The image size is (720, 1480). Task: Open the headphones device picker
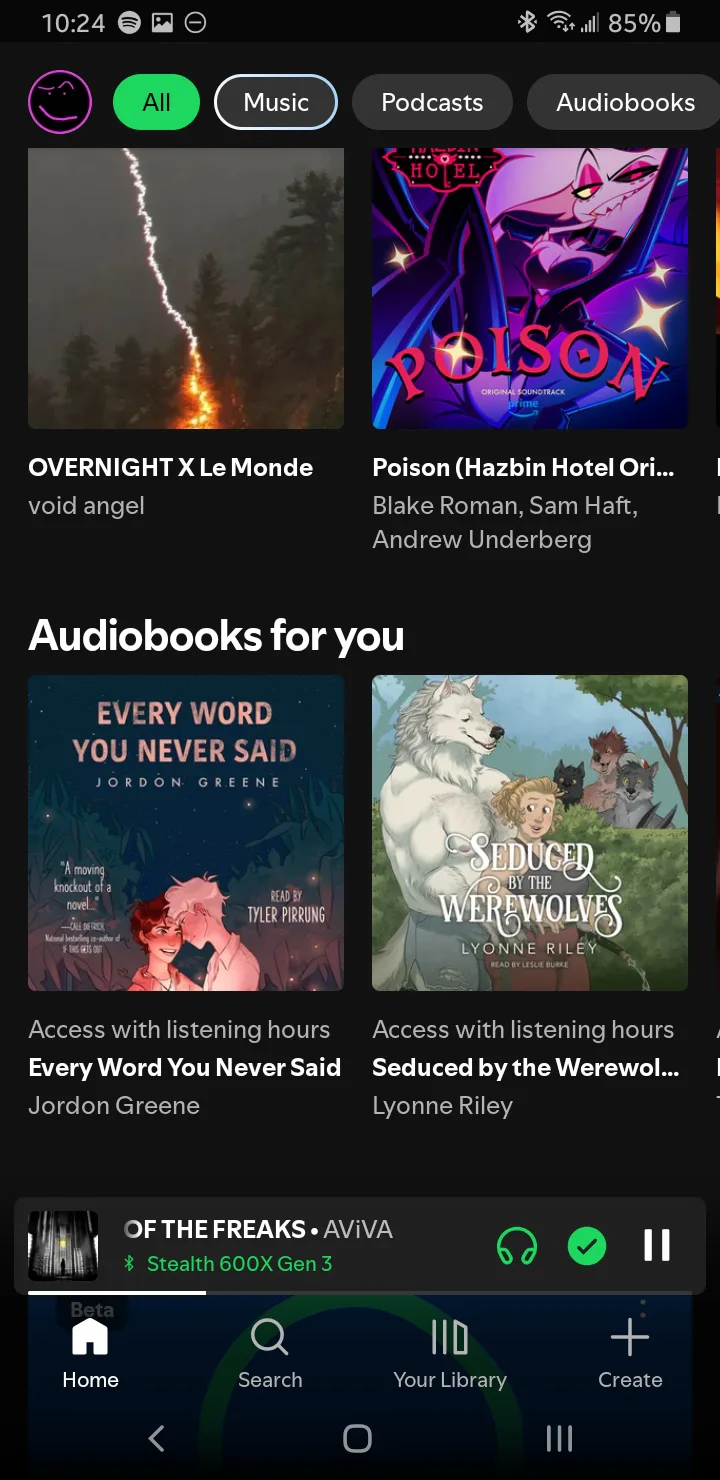click(517, 1246)
